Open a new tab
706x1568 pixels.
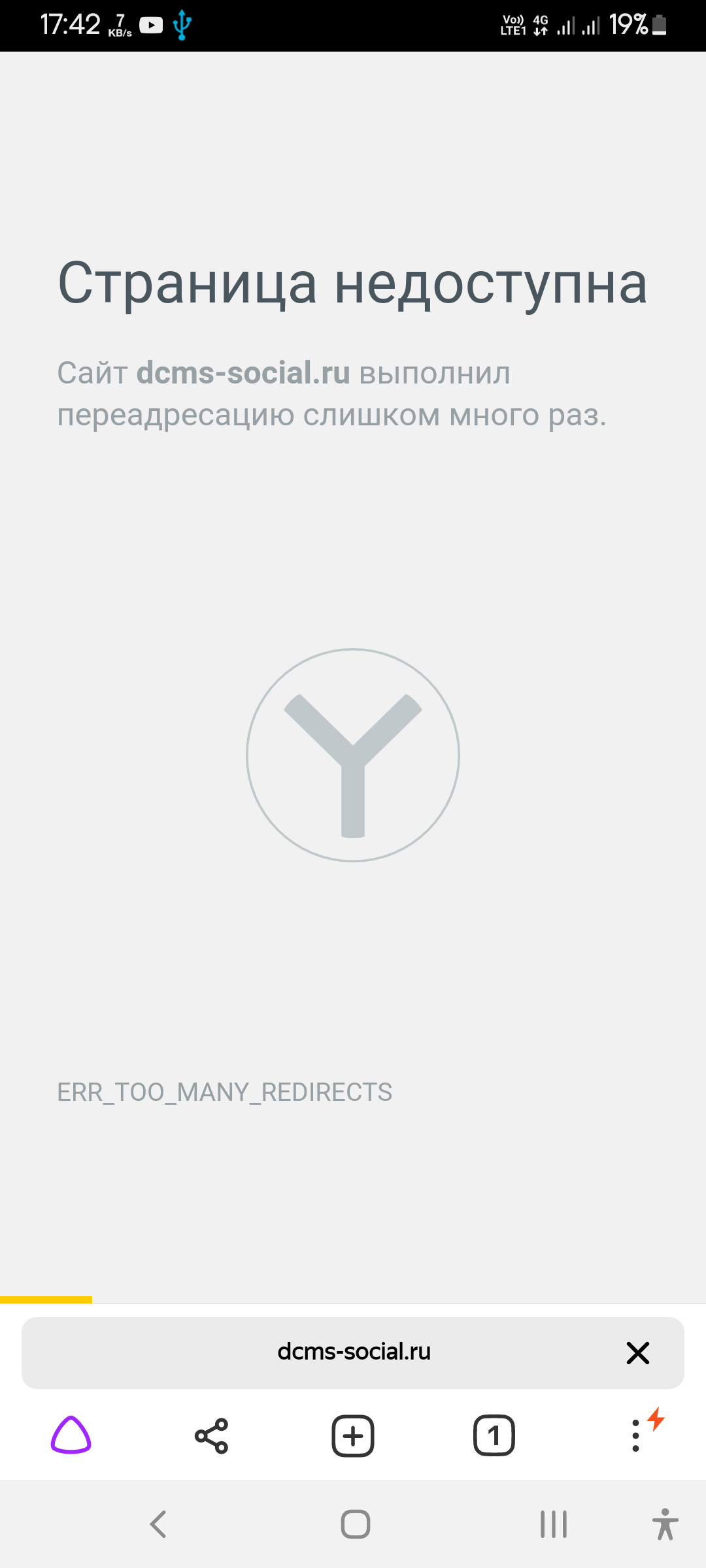coord(353,1435)
